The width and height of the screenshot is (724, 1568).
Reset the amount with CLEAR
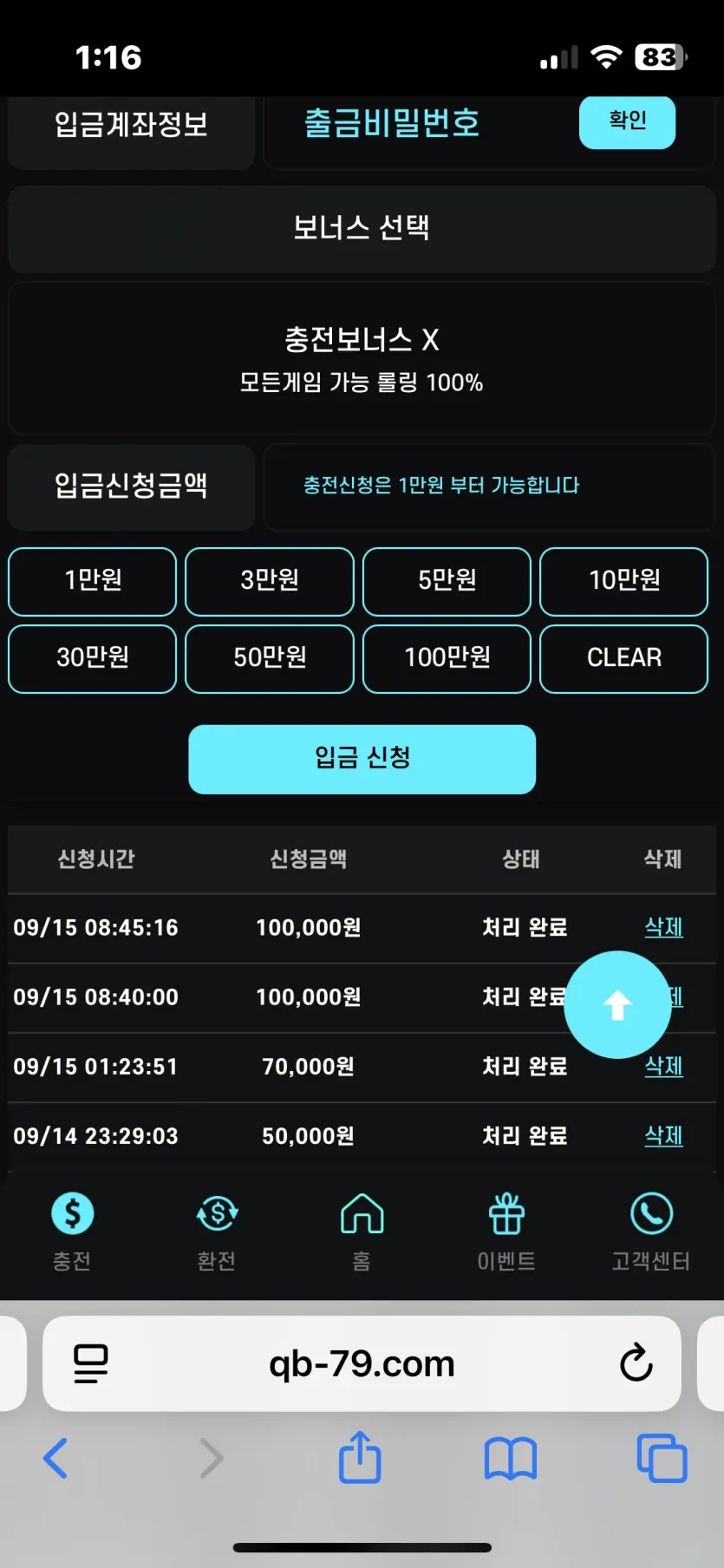pos(624,658)
